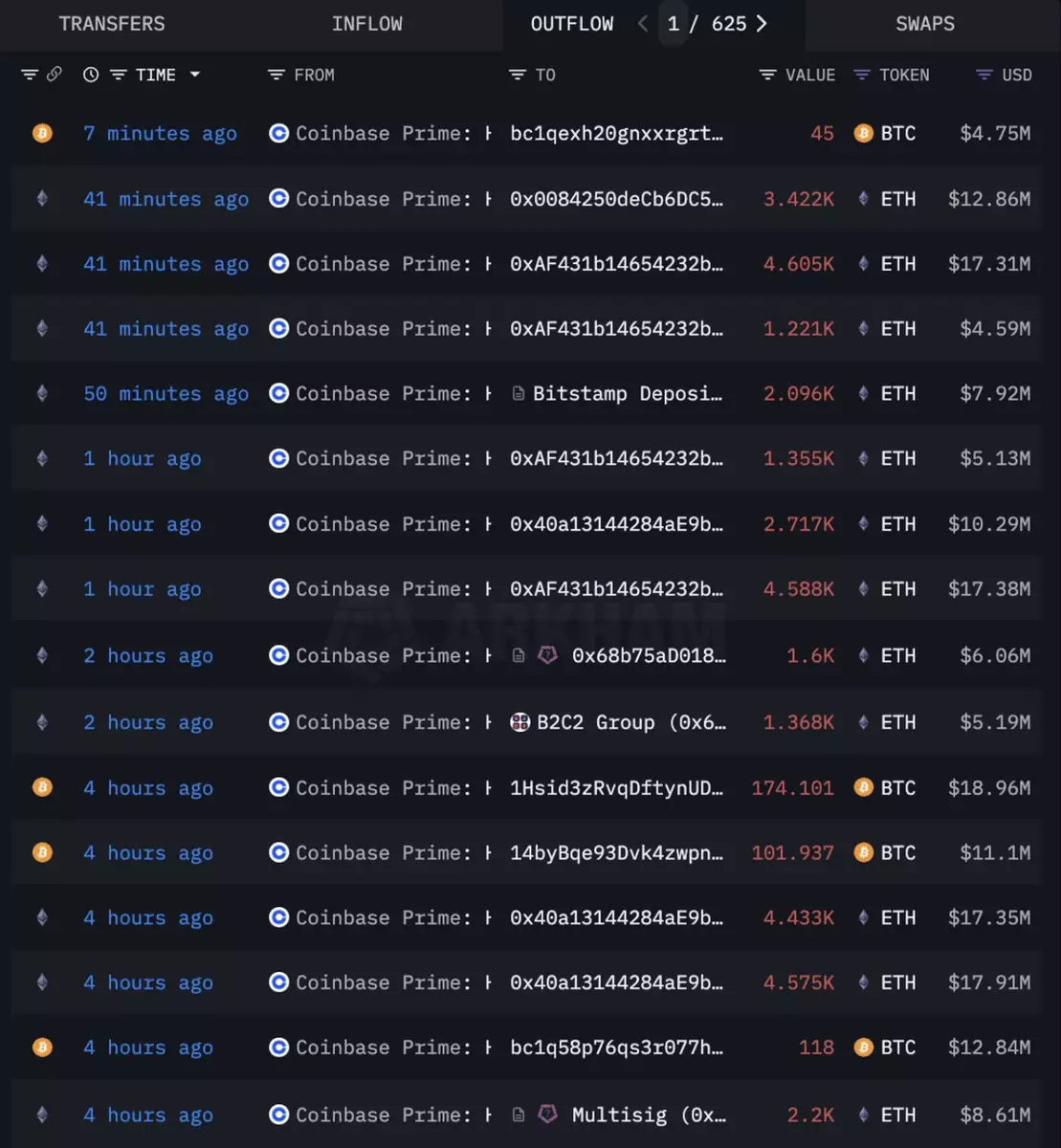Go to the next outflow page
The height and width of the screenshot is (1148, 1061).
[762, 24]
